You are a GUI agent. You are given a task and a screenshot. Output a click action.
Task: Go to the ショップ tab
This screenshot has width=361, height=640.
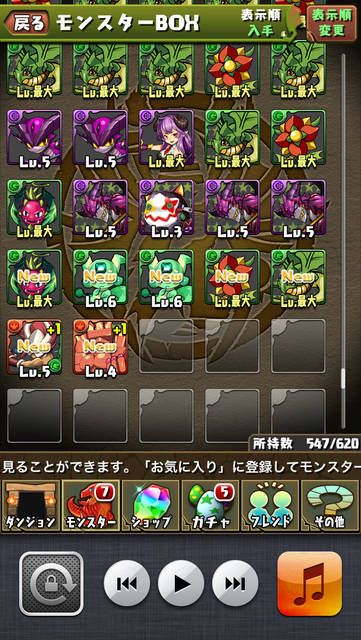coord(150,506)
